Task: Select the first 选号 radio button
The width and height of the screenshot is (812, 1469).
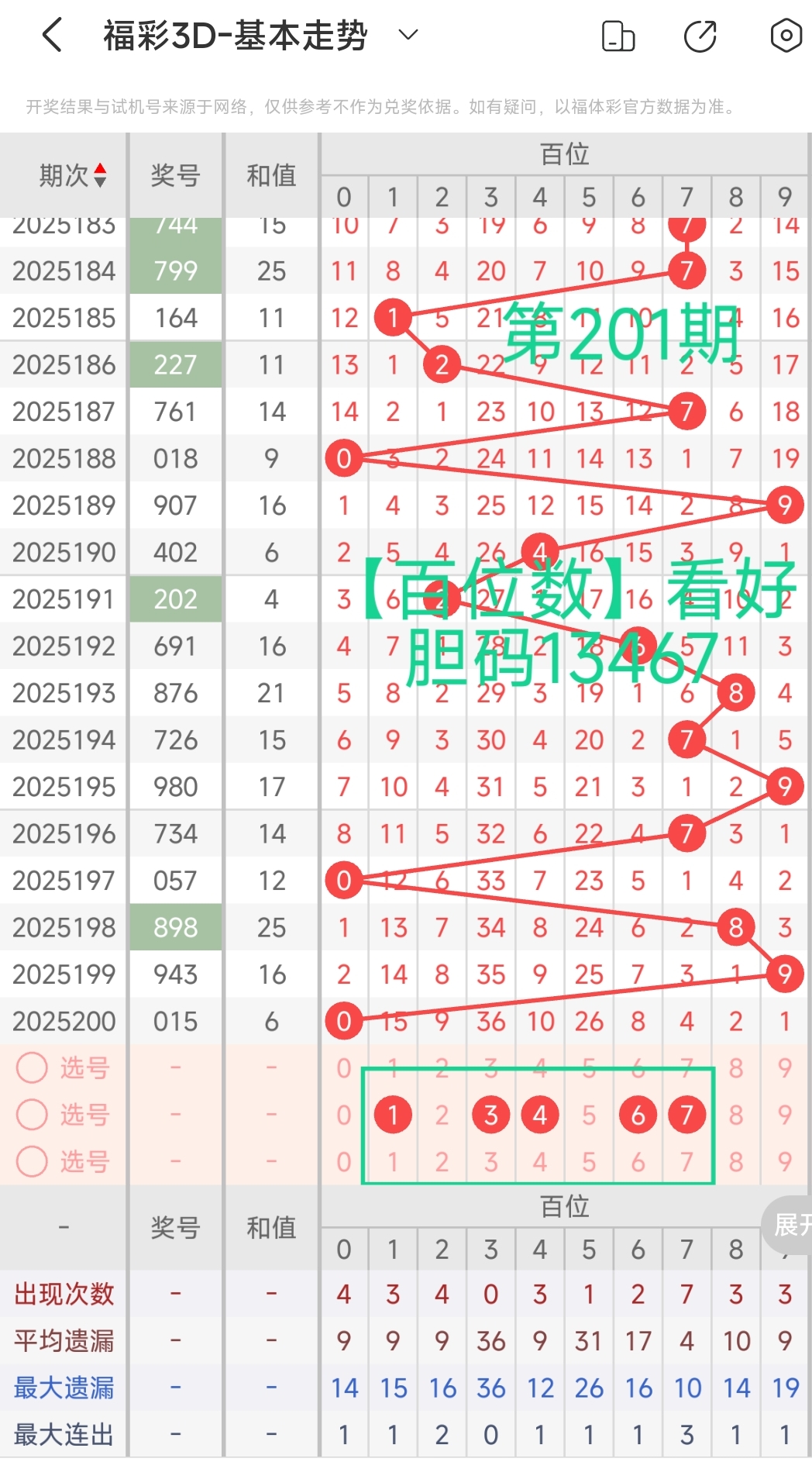Action: (x=32, y=1067)
